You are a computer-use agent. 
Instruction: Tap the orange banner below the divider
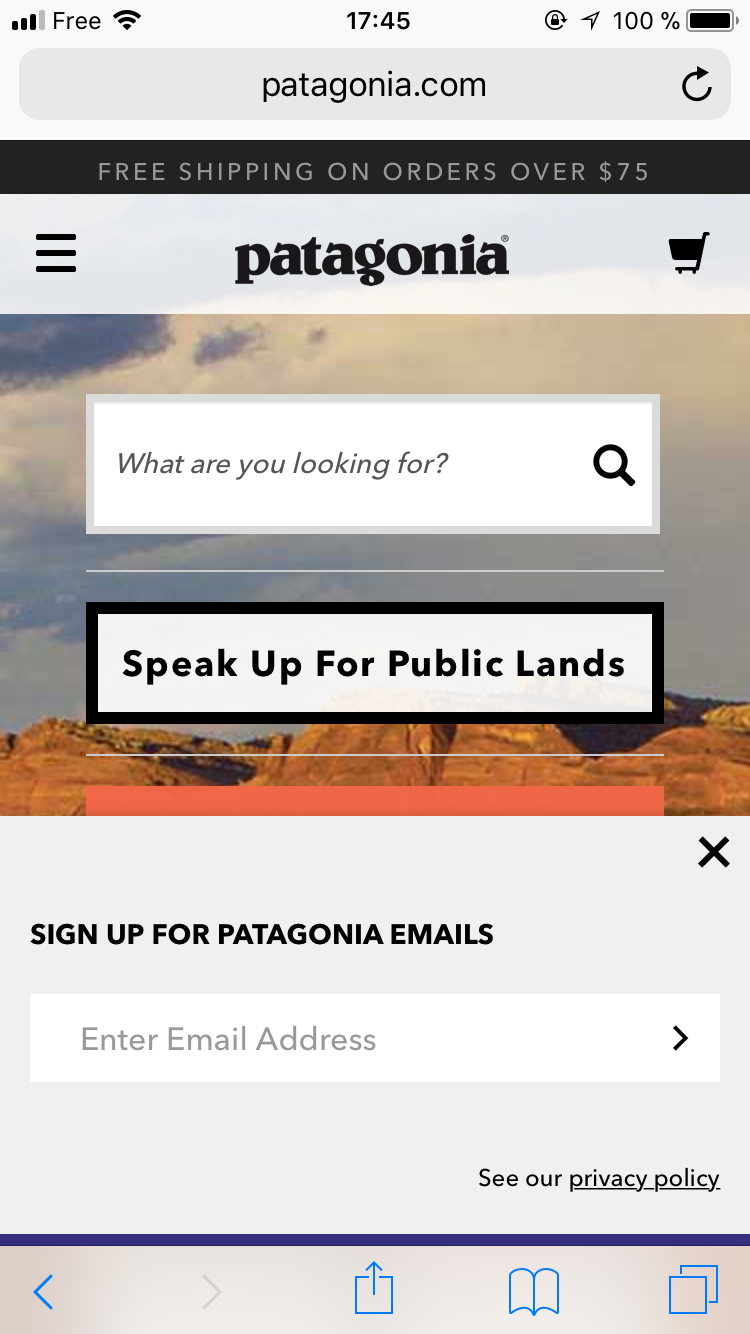click(x=374, y=800)
